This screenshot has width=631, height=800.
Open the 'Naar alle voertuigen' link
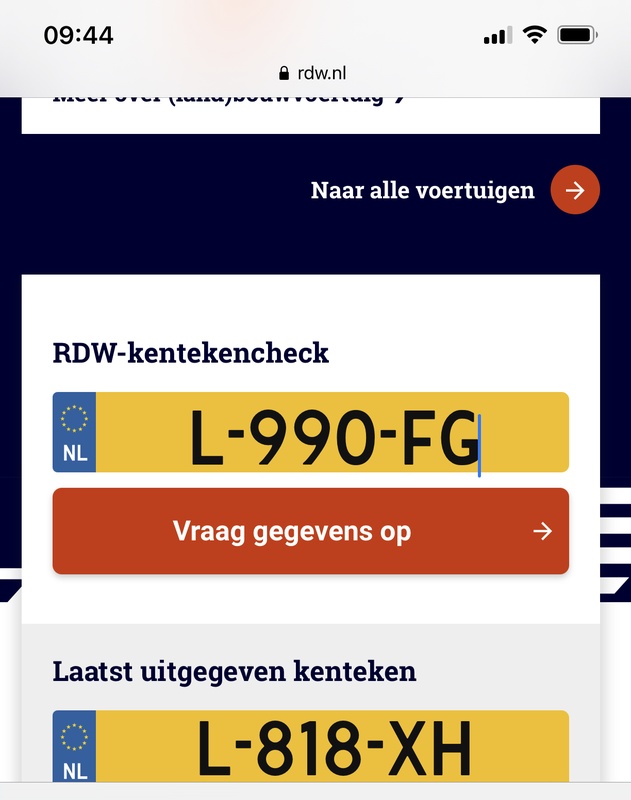point(454,190)
